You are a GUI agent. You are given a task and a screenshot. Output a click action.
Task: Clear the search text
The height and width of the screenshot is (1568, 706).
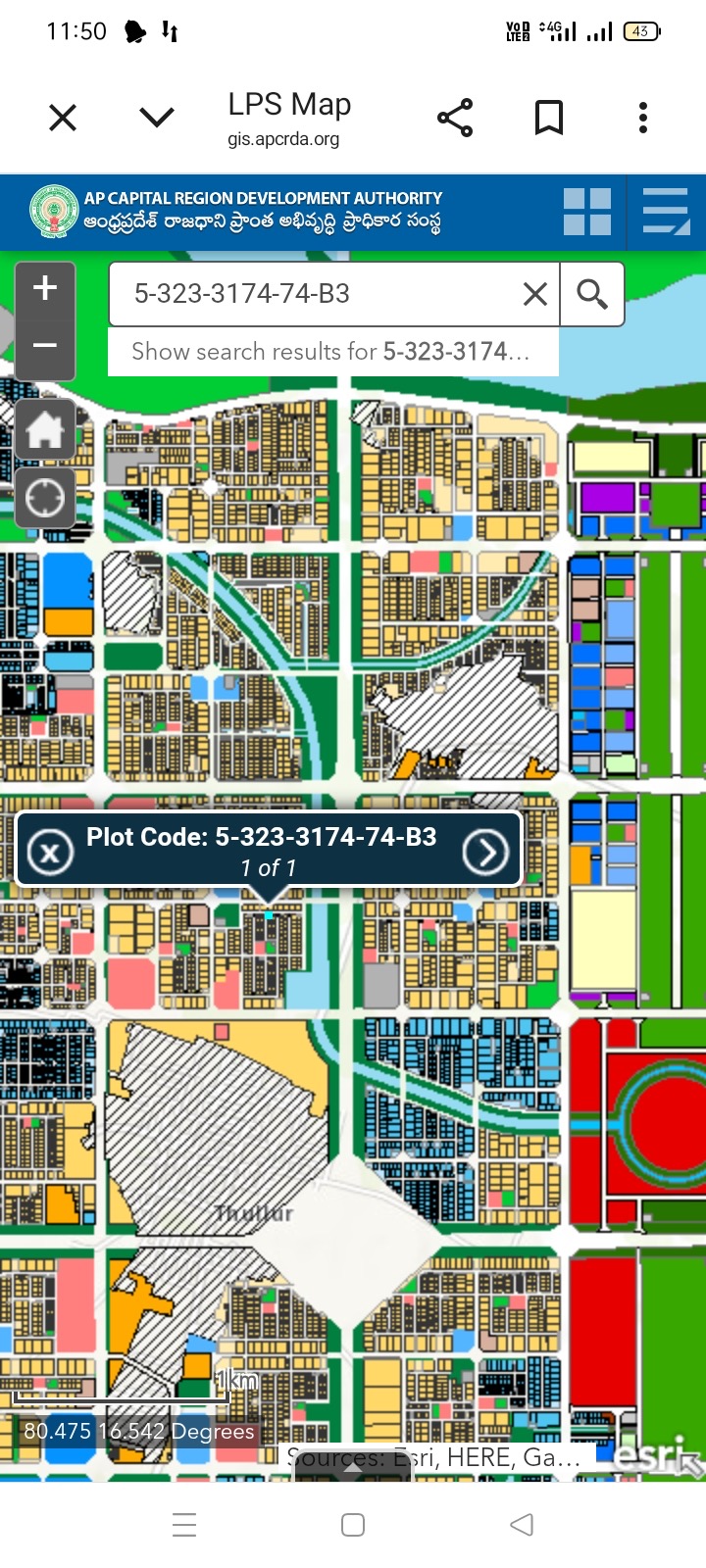(535, 294)
